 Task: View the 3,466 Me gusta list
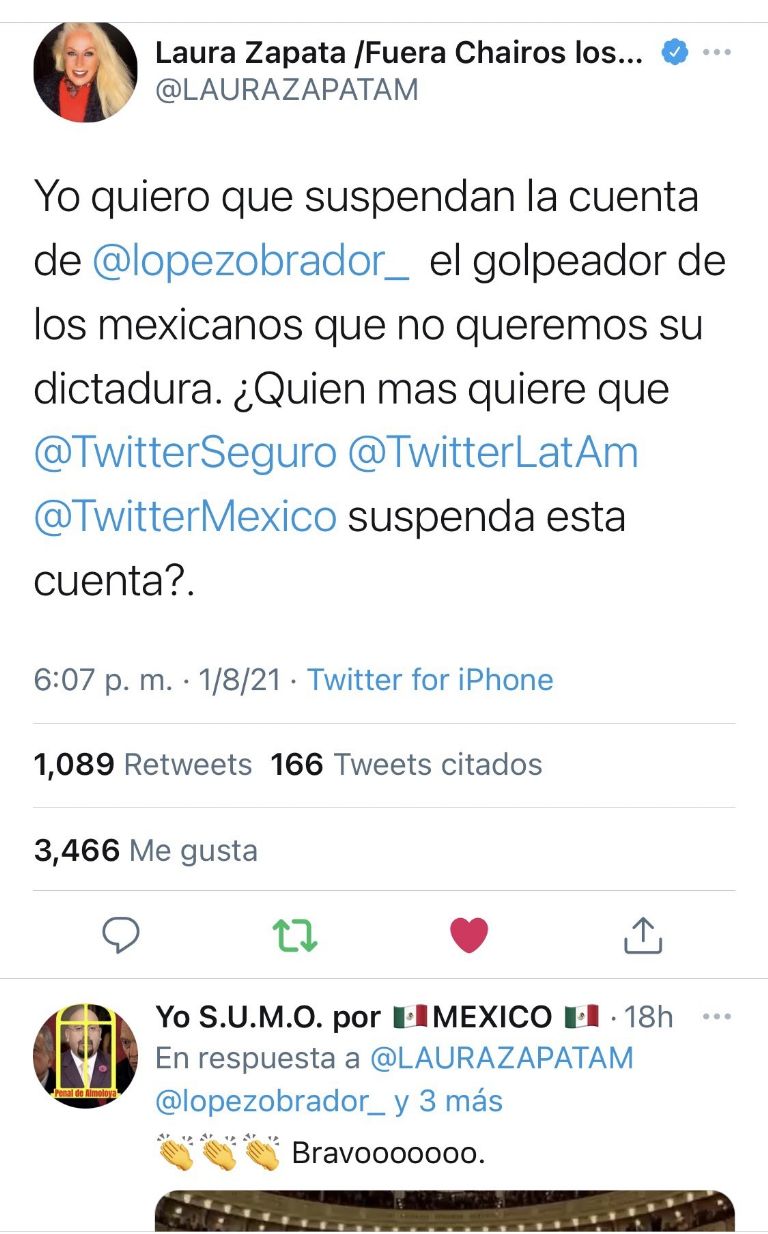point(146,851)
